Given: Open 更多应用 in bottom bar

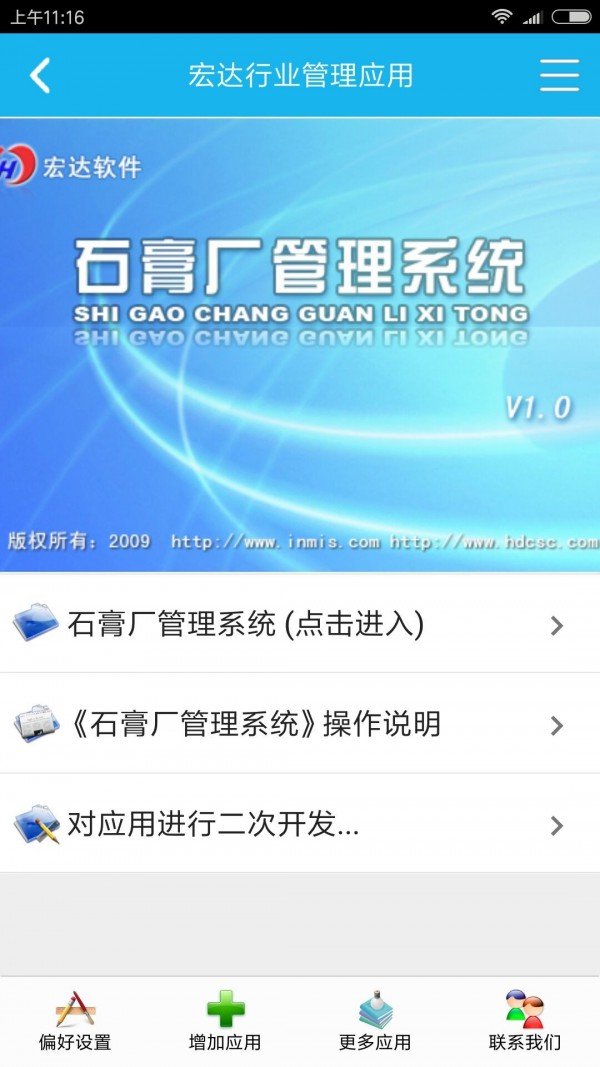Looking at the screenshot, I should 375,1020.
